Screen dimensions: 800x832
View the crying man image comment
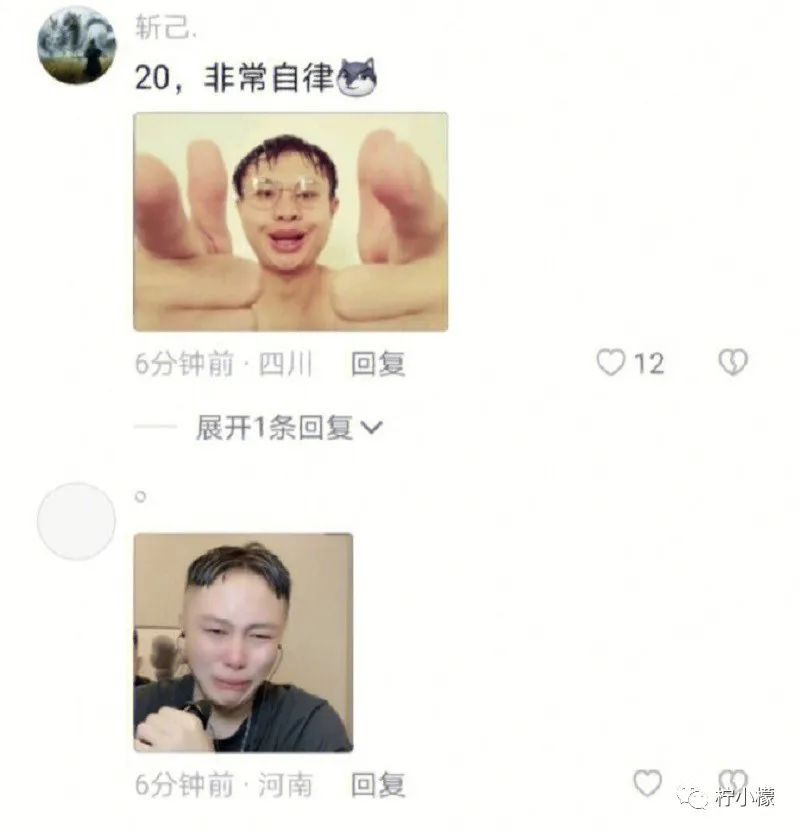[243, 642]
